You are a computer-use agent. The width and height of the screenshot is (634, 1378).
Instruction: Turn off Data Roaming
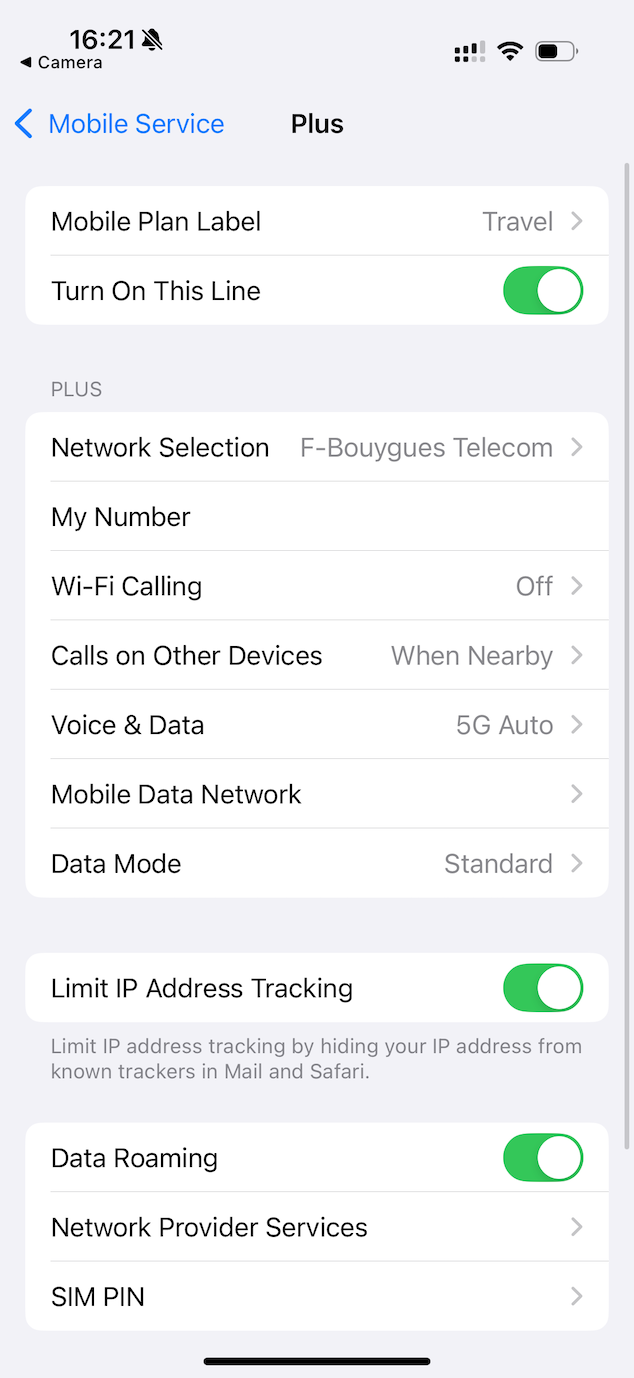click(542, 1158)
